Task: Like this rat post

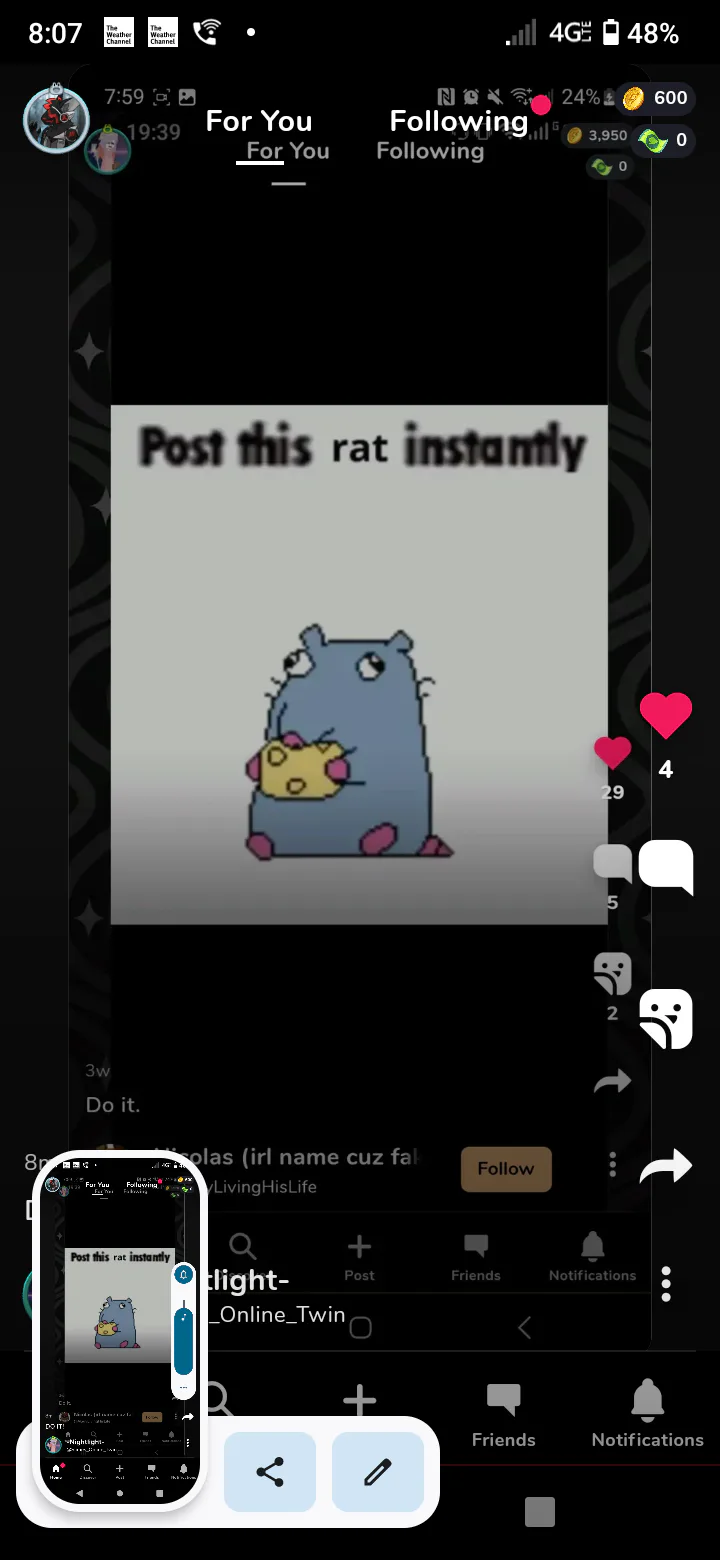Action: click(666, 715)
